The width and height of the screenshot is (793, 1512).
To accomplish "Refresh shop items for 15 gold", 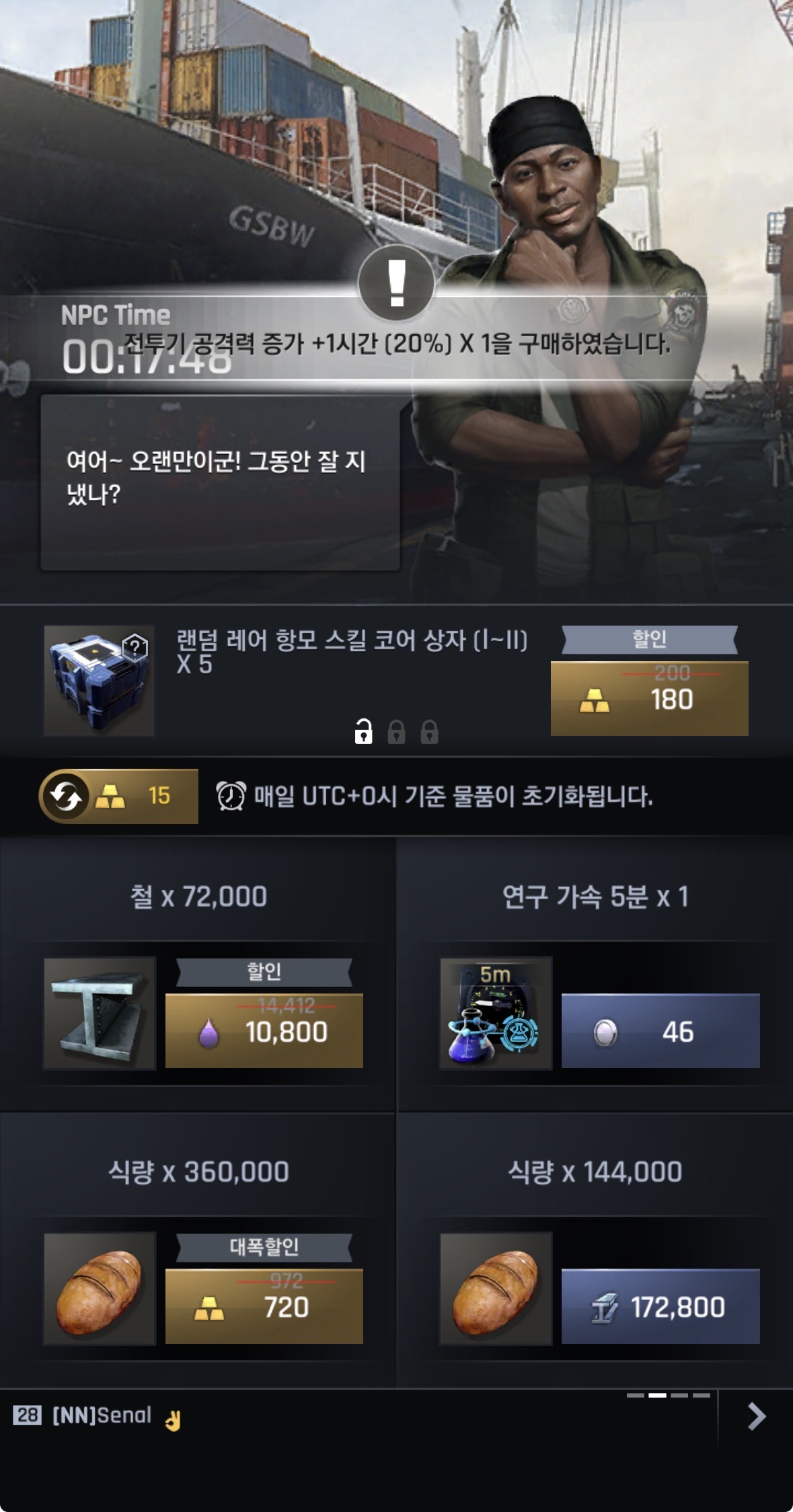I will coord(119,796).
